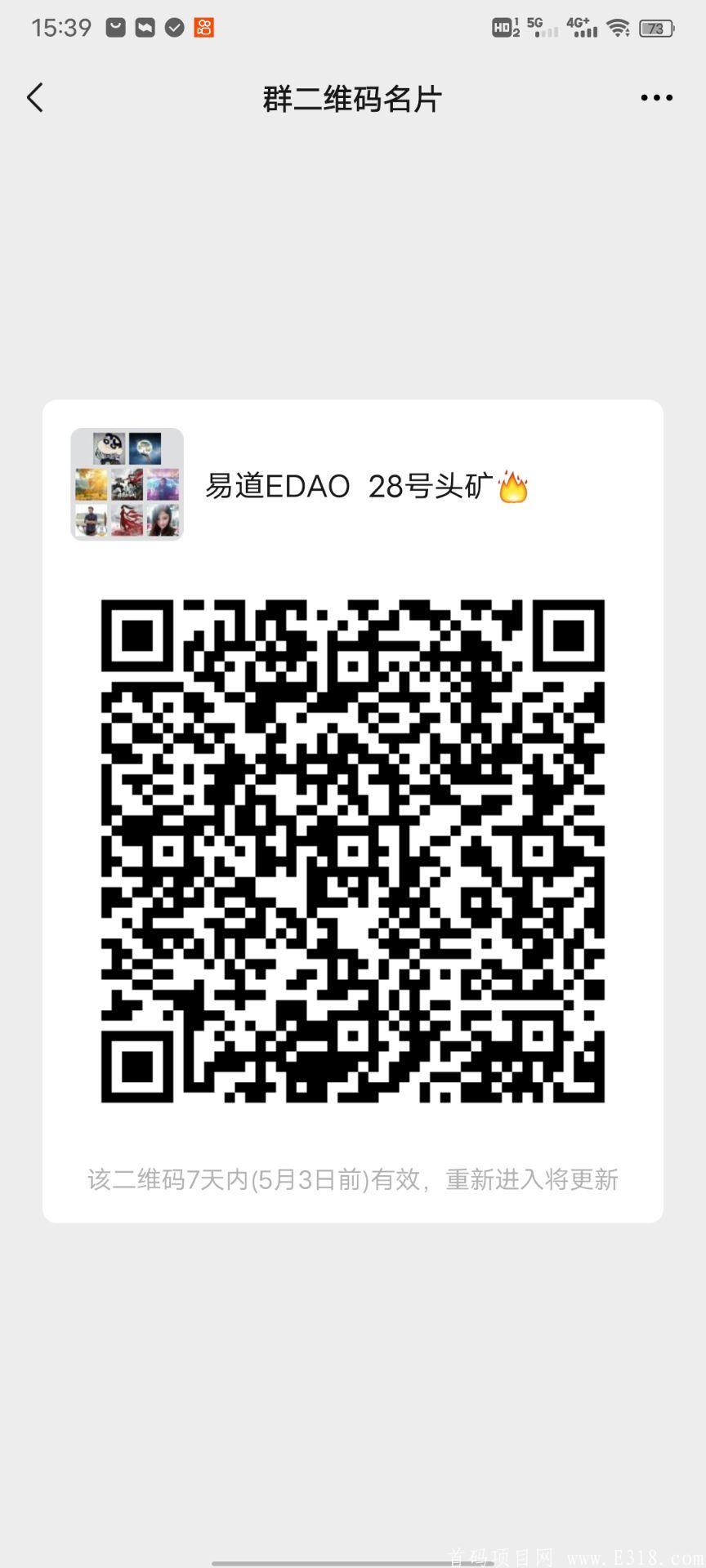The height and width of the screenshot is (1568, 706).
Task: Tap the clock showing 15:39
Action: click(x=60, y=27)
